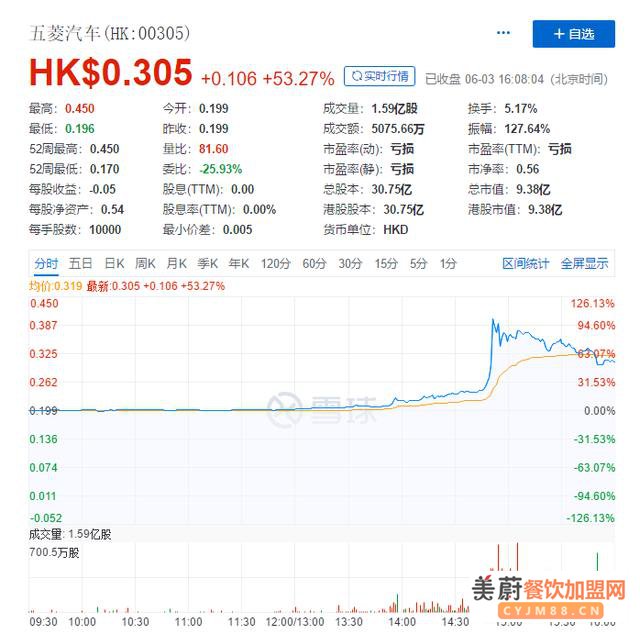Refresh the 实时行情 live quotes
The height and width of the screenshot is (634, 640).
pyautogui.click(x=379, y=76)
